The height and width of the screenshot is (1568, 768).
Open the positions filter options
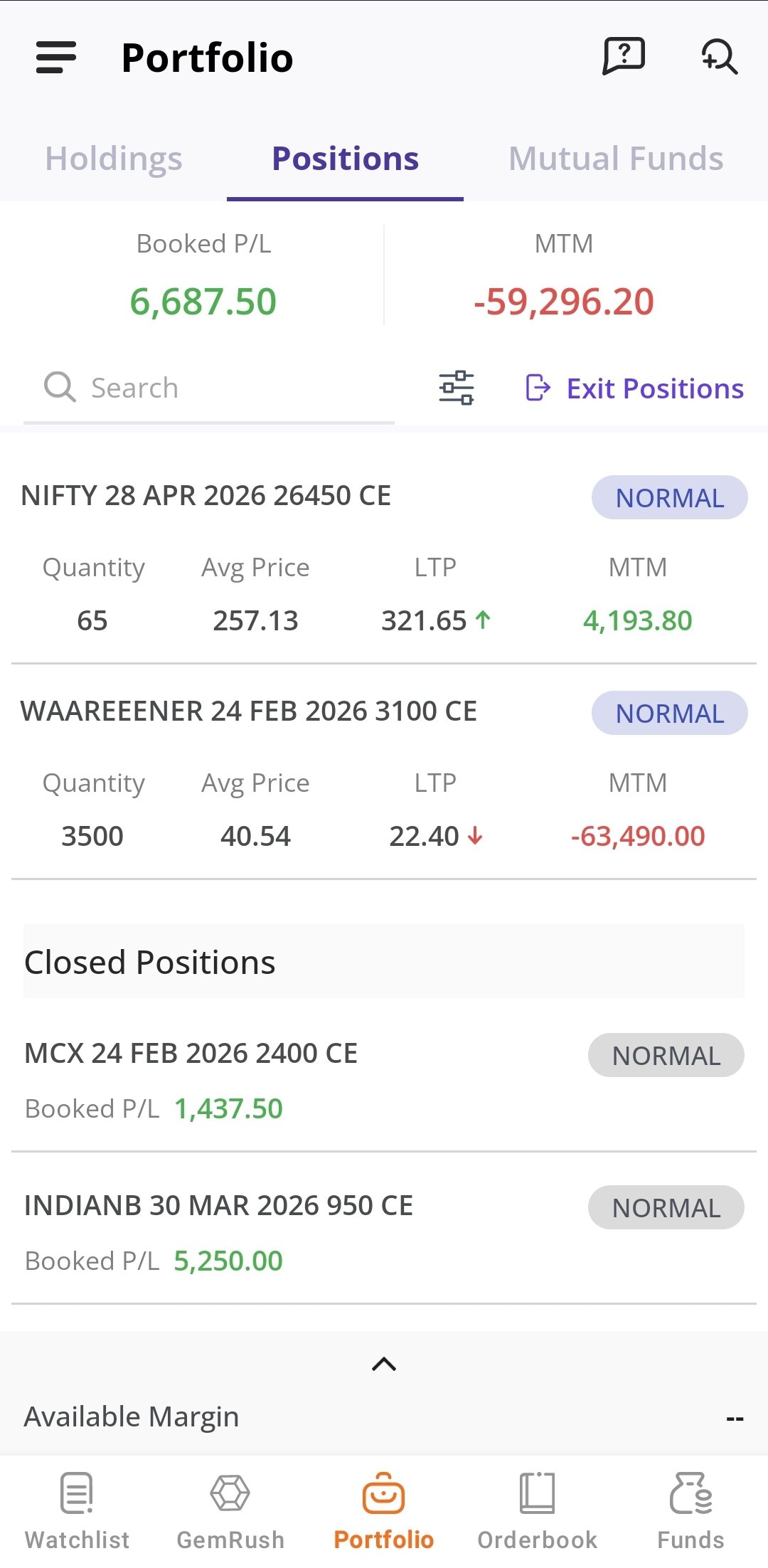pos(457,388)
